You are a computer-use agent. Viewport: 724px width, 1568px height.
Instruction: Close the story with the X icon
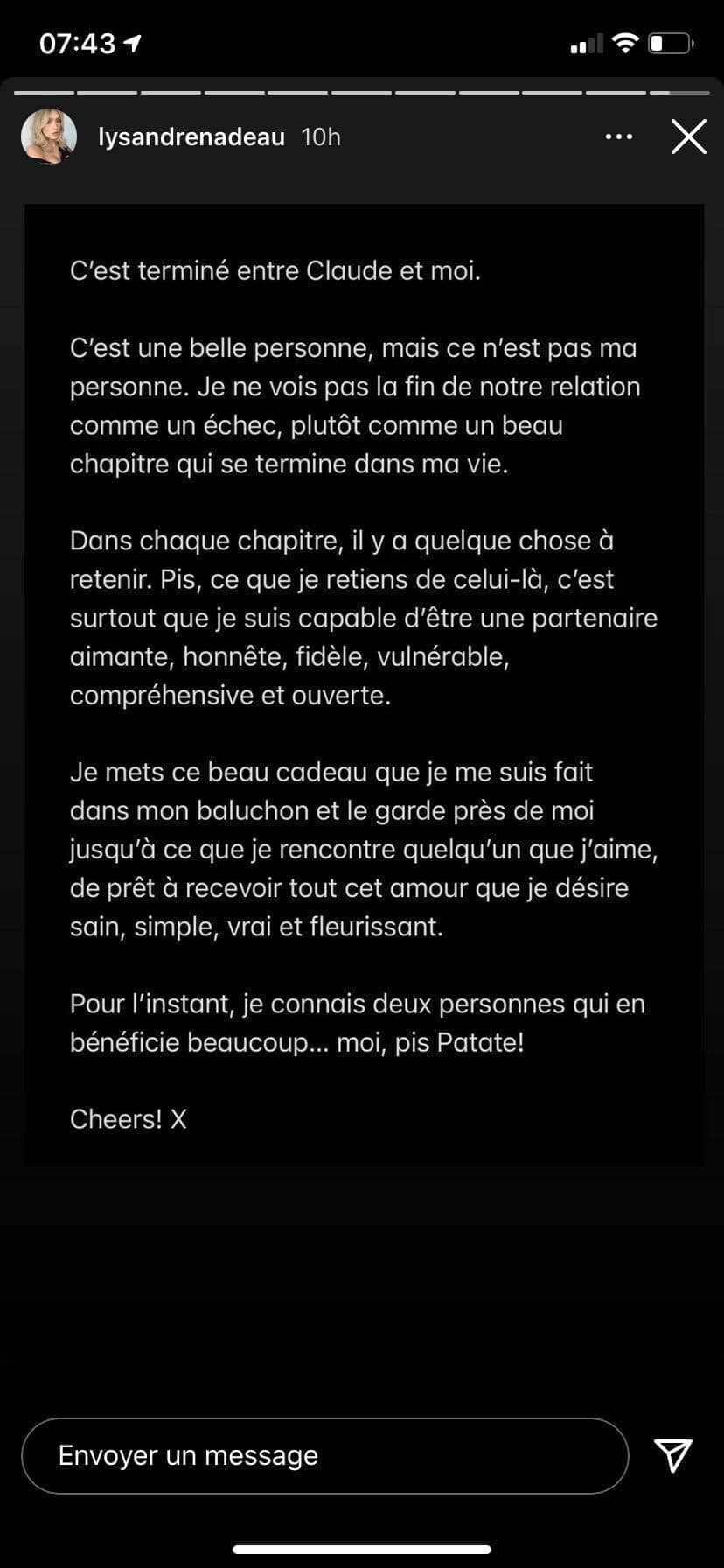(x=689, y=136)
